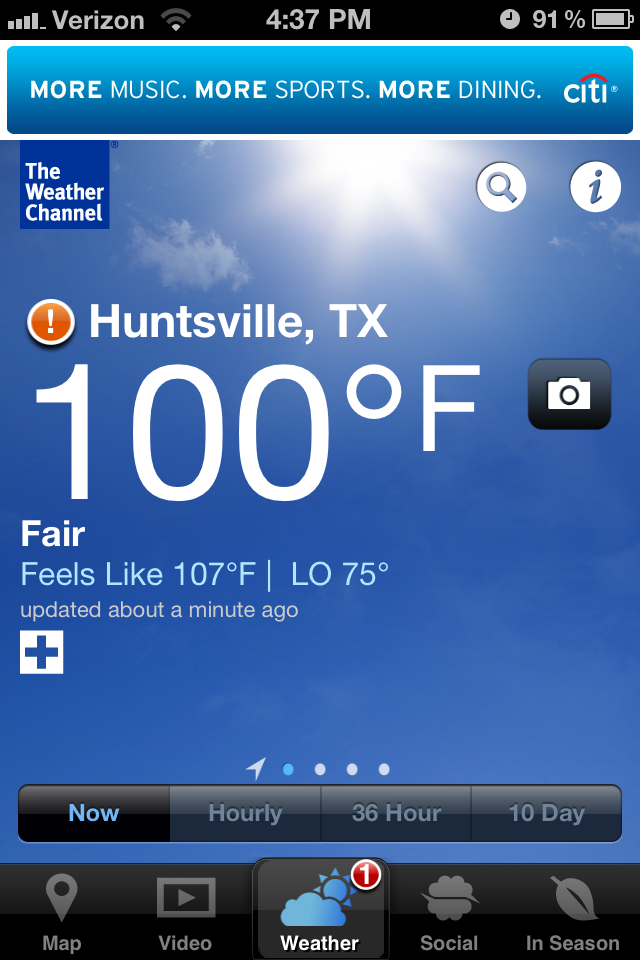Screen dimensions: 640x960
Task: Open the search magnifier icon
Action: pos(501,186)
